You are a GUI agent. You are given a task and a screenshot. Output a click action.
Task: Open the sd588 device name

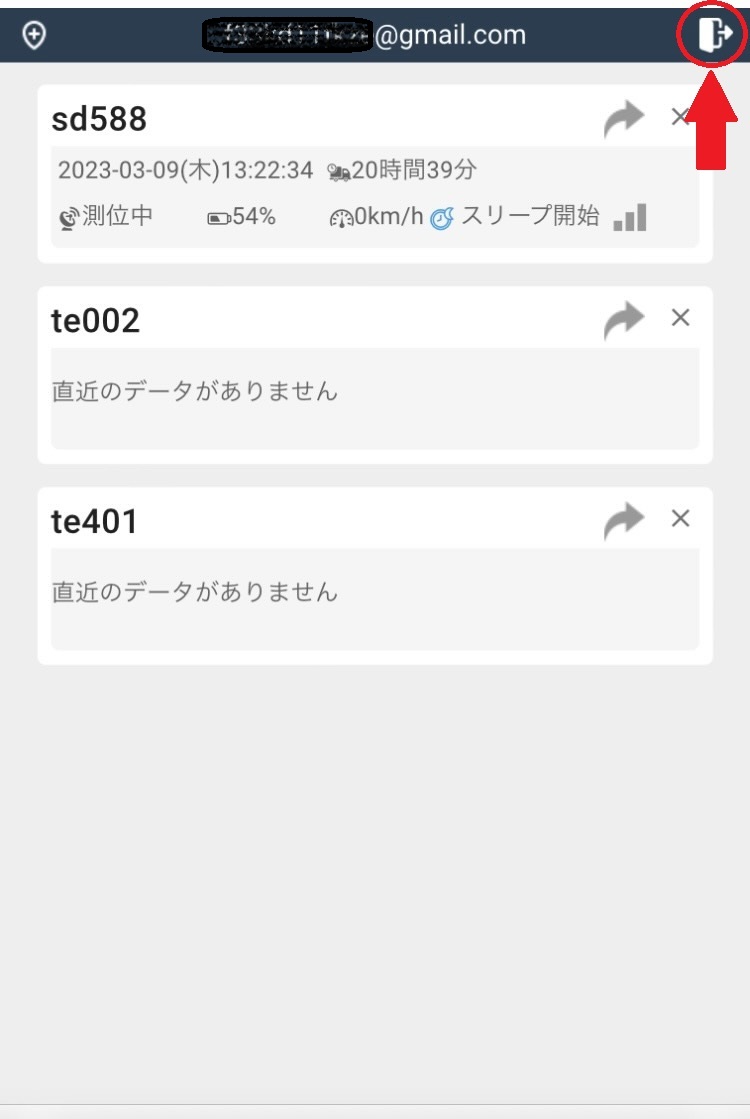100,117
